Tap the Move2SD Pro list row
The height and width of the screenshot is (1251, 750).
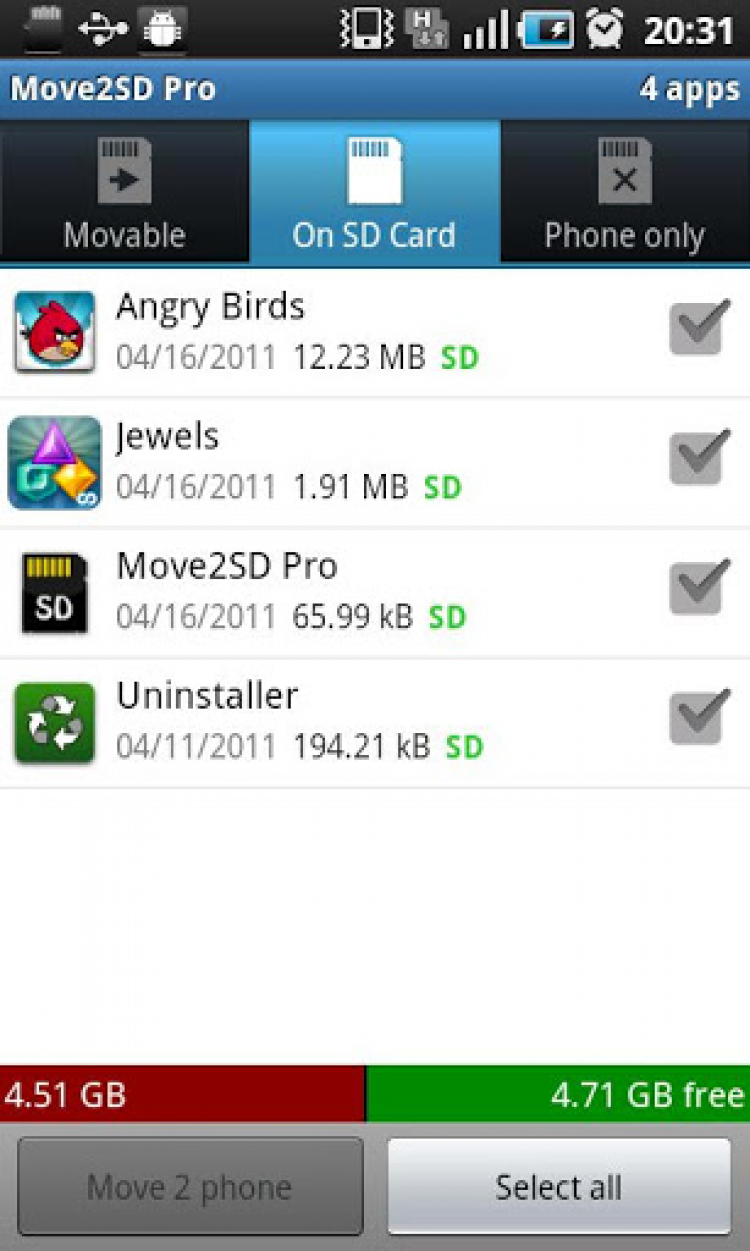[x=300, y=592]
